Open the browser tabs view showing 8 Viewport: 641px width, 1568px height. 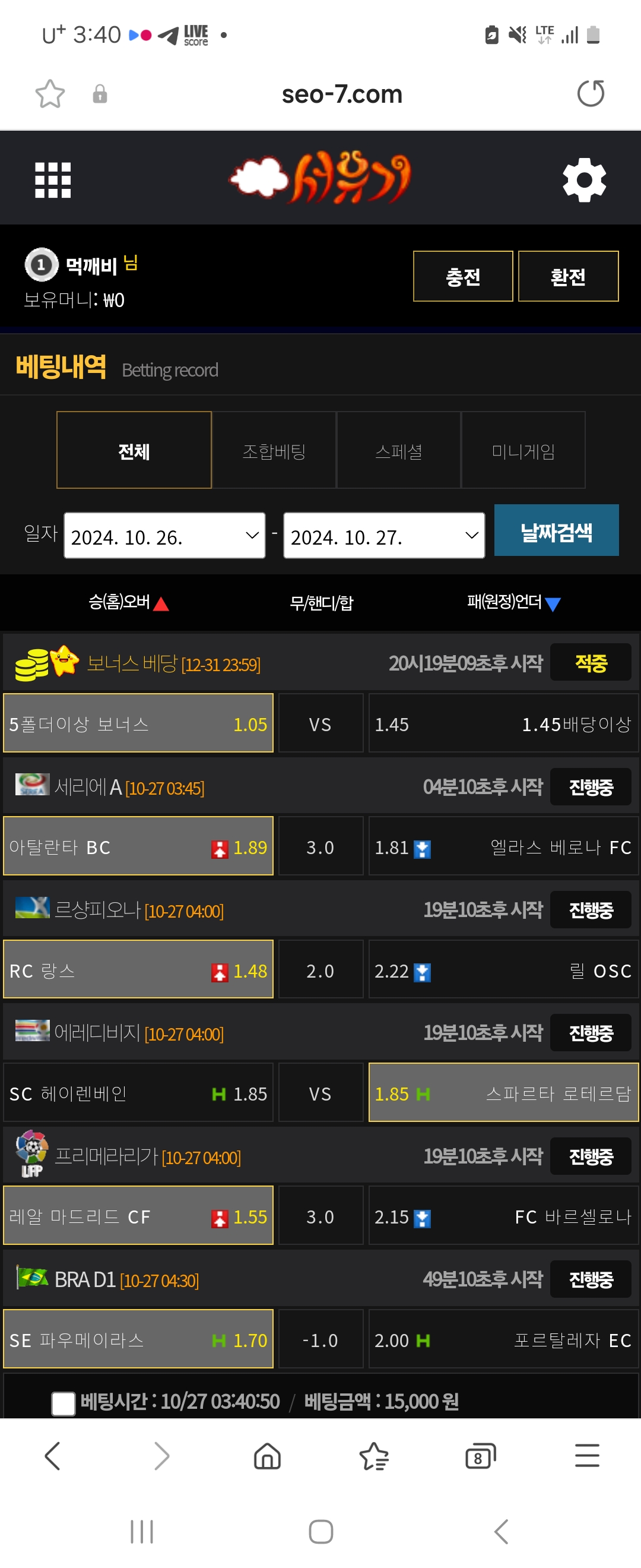[480, 1456]
